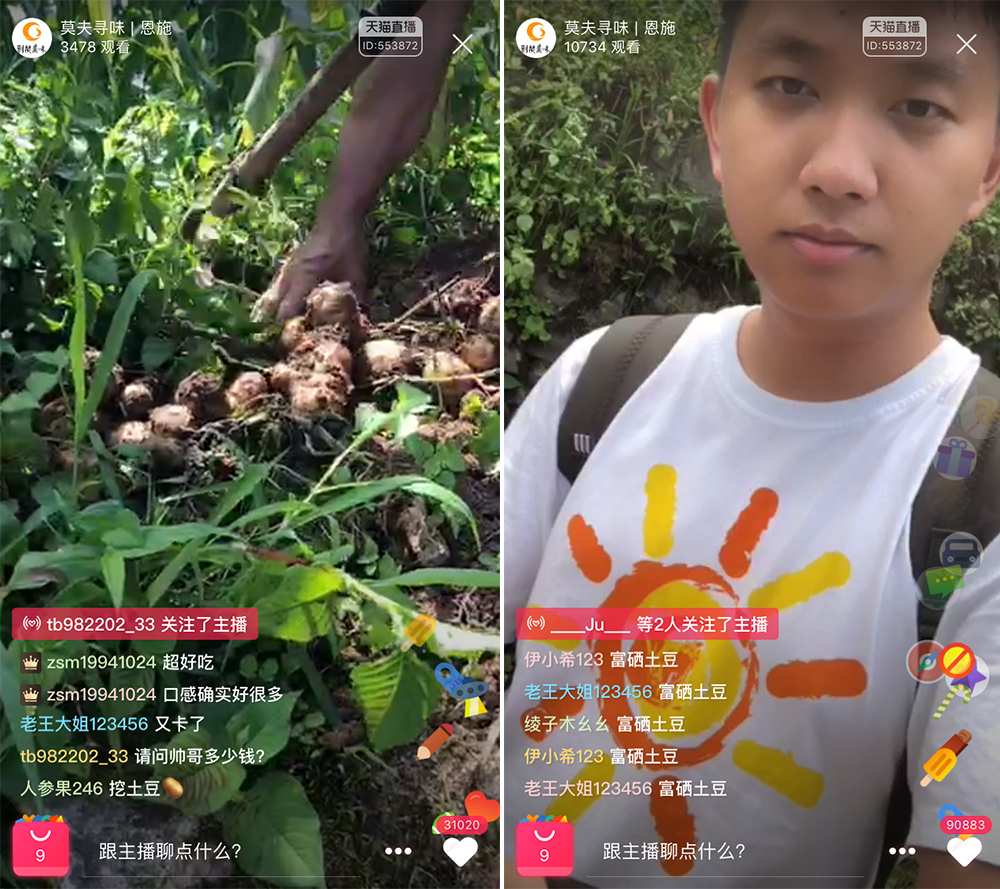The width and height of the screenshot is (1000, 889).
Task: Like the stream with the 90883 heart count
Action: click(964, 851)
